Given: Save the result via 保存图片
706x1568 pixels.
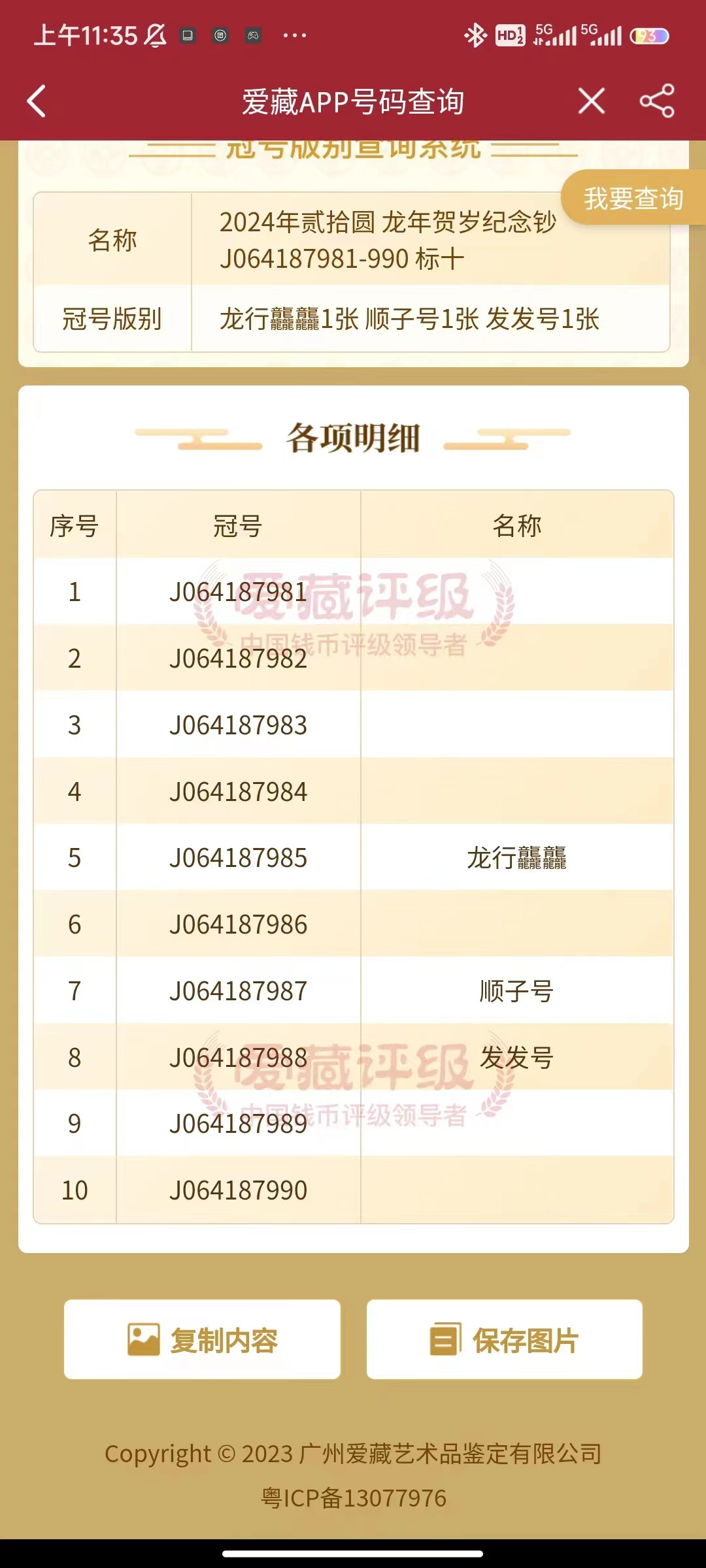Looking at the screenshot, I should [x=504, y=1339].
